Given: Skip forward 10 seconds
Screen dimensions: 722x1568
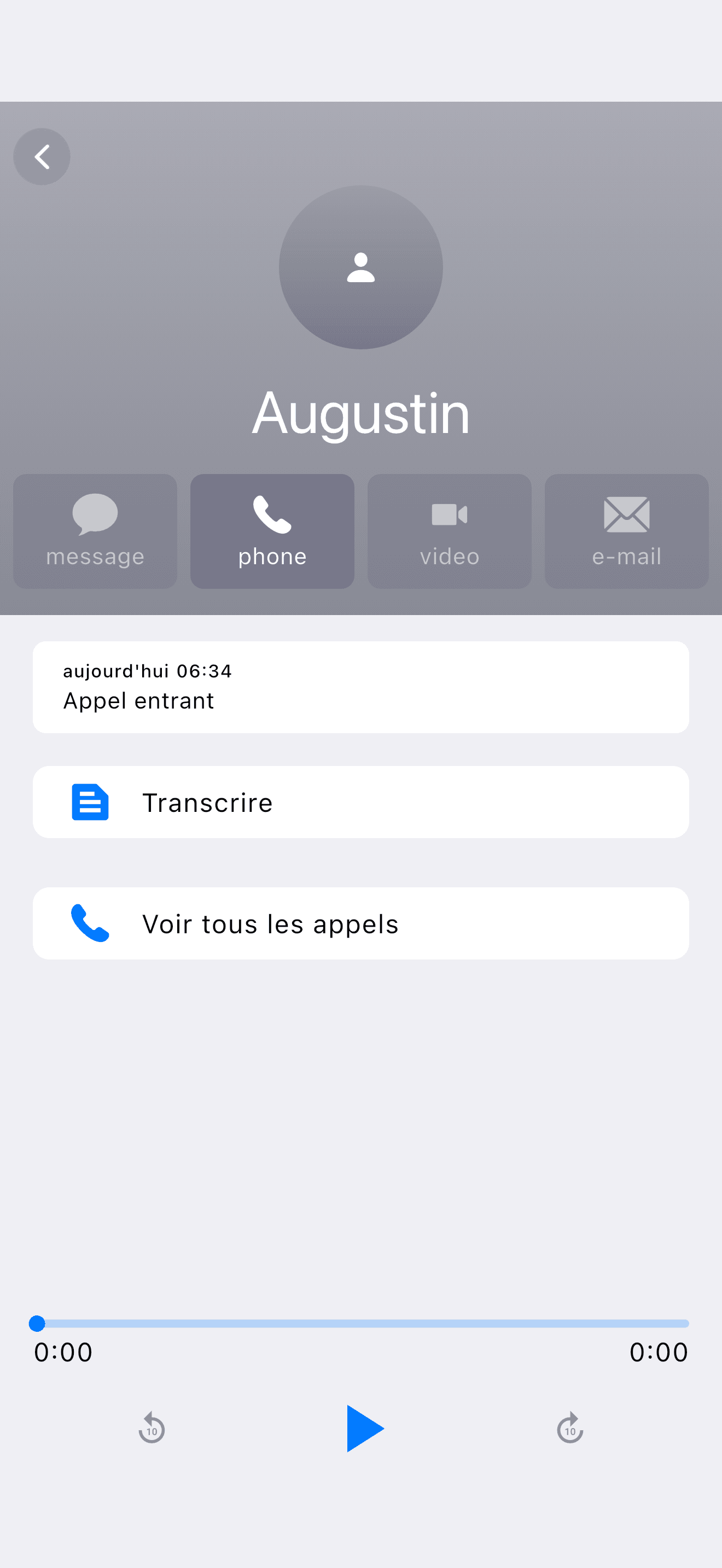Looking at the screenshot, I should pyautogui.click(x=570, y=1428).
